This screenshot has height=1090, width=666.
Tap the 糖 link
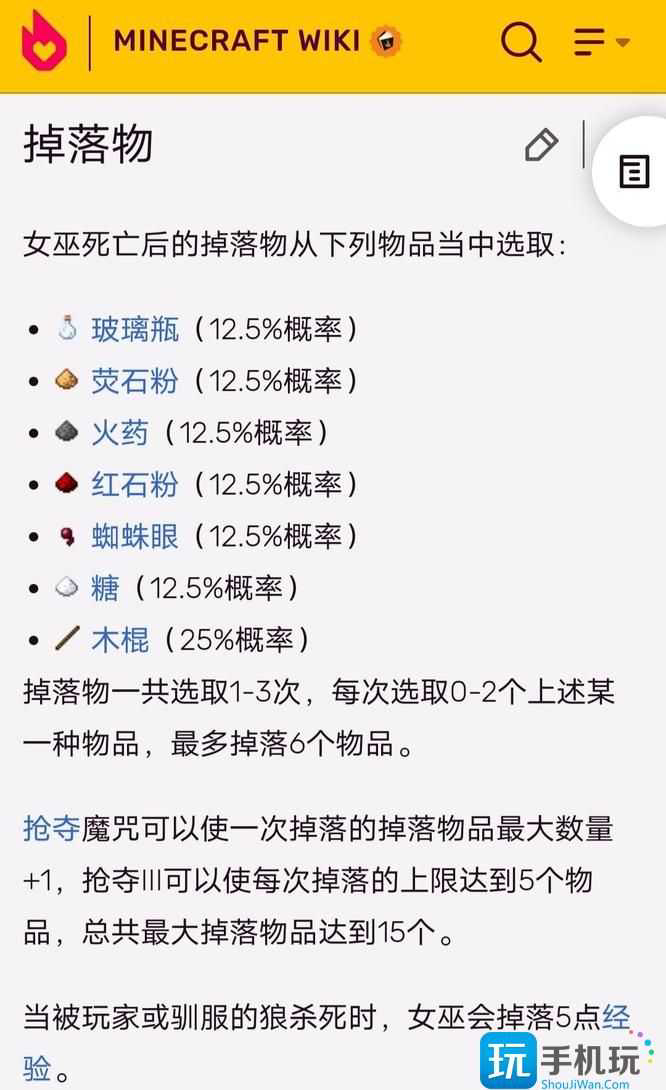click(x=105, y=588)
